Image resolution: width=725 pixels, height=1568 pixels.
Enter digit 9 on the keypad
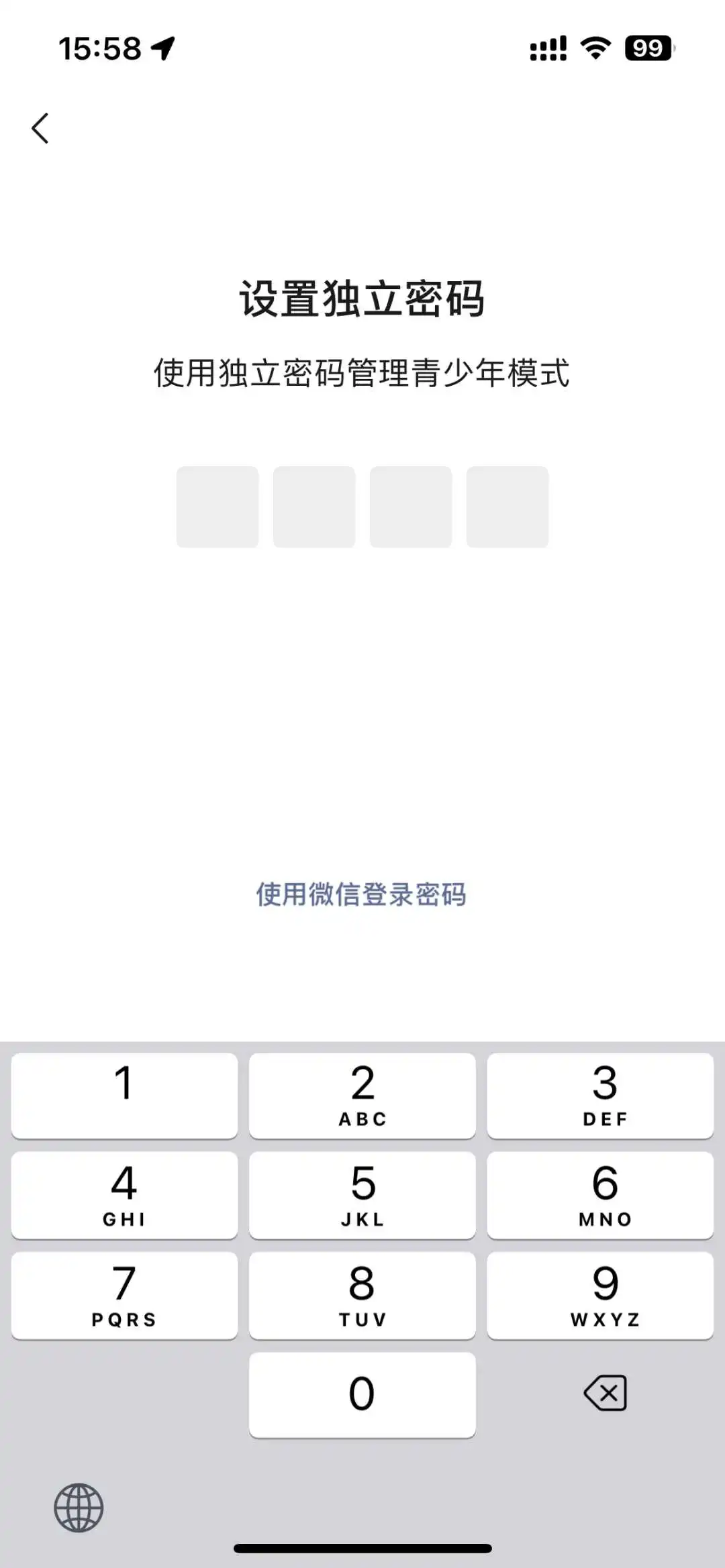pyautogui.click(x=600, y=1296)
